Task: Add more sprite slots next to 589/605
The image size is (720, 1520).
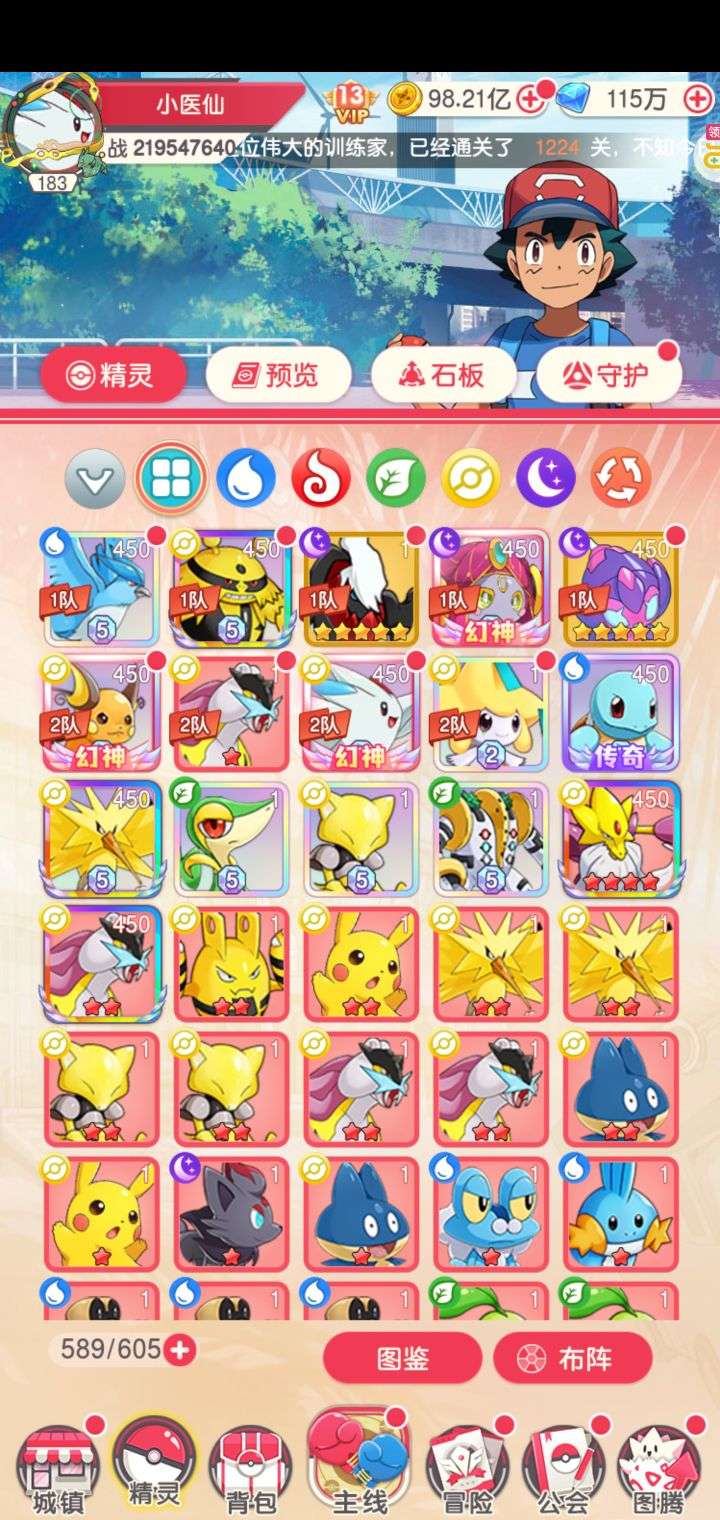Action: pos(180,1350)
